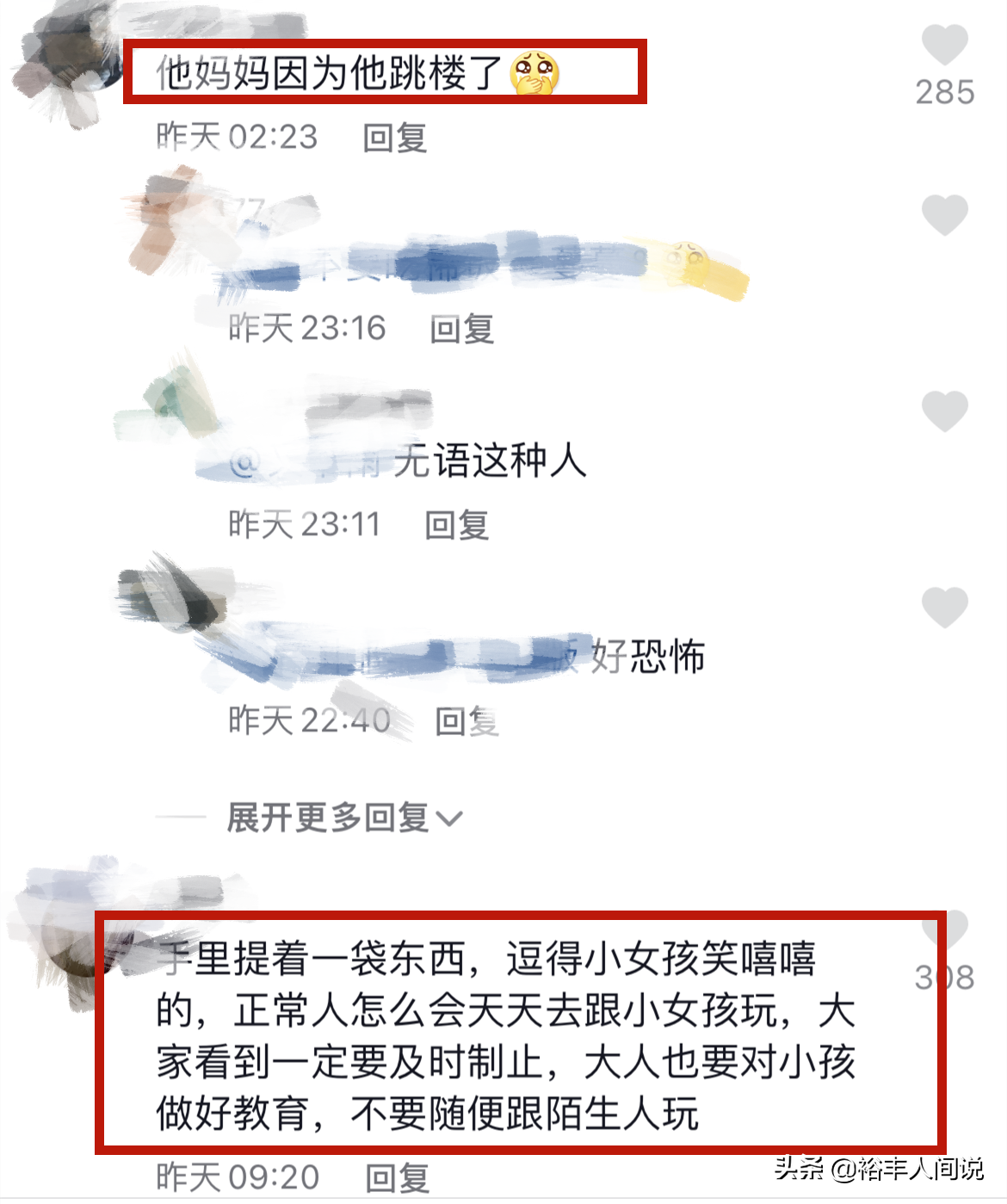Like the reply posted at 昨天 23:16
1007x1204 pixels.
click(x=944, y=214)
